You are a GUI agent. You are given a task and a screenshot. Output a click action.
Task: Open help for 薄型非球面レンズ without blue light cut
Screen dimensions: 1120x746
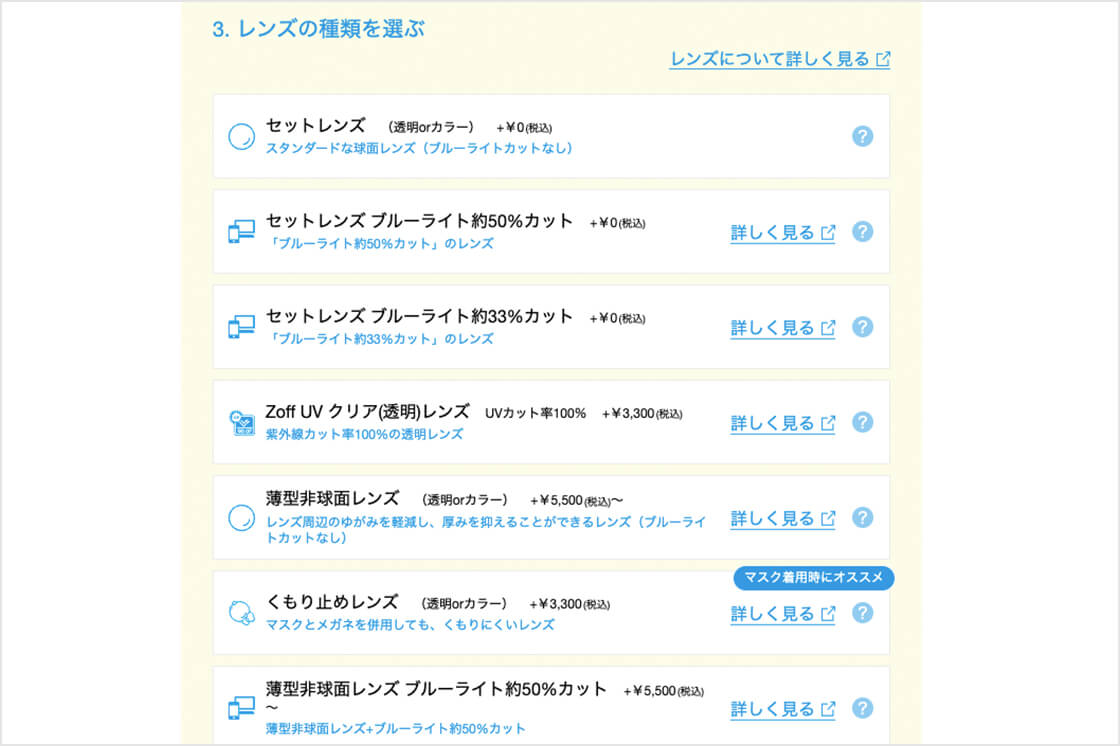[862, 517]
